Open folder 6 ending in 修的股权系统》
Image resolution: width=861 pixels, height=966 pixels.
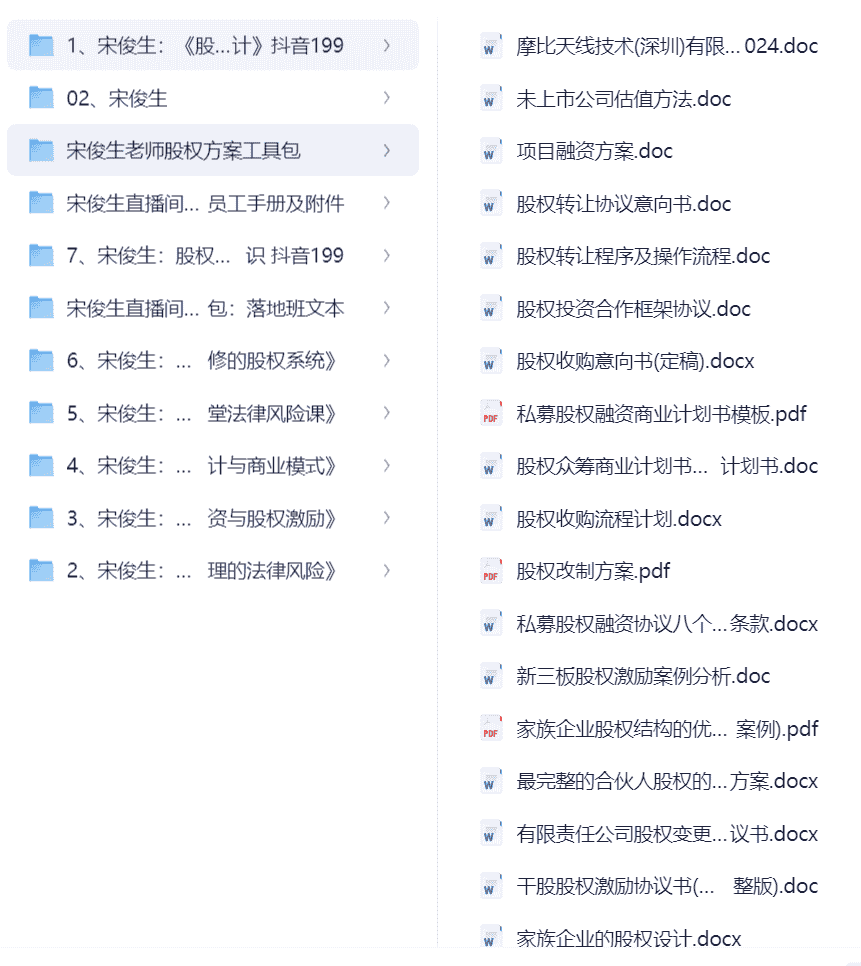point(201,361)
